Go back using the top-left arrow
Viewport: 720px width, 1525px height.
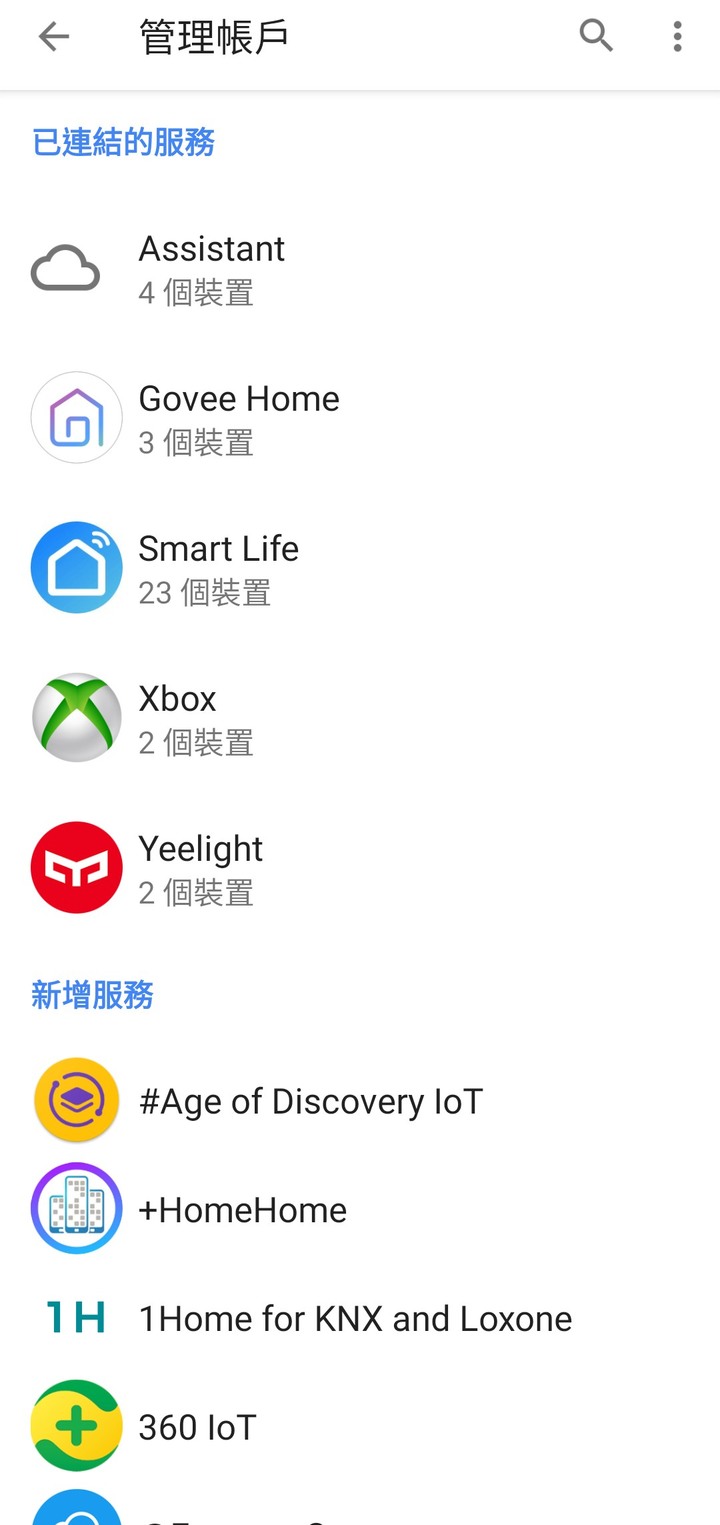point(54,37)
